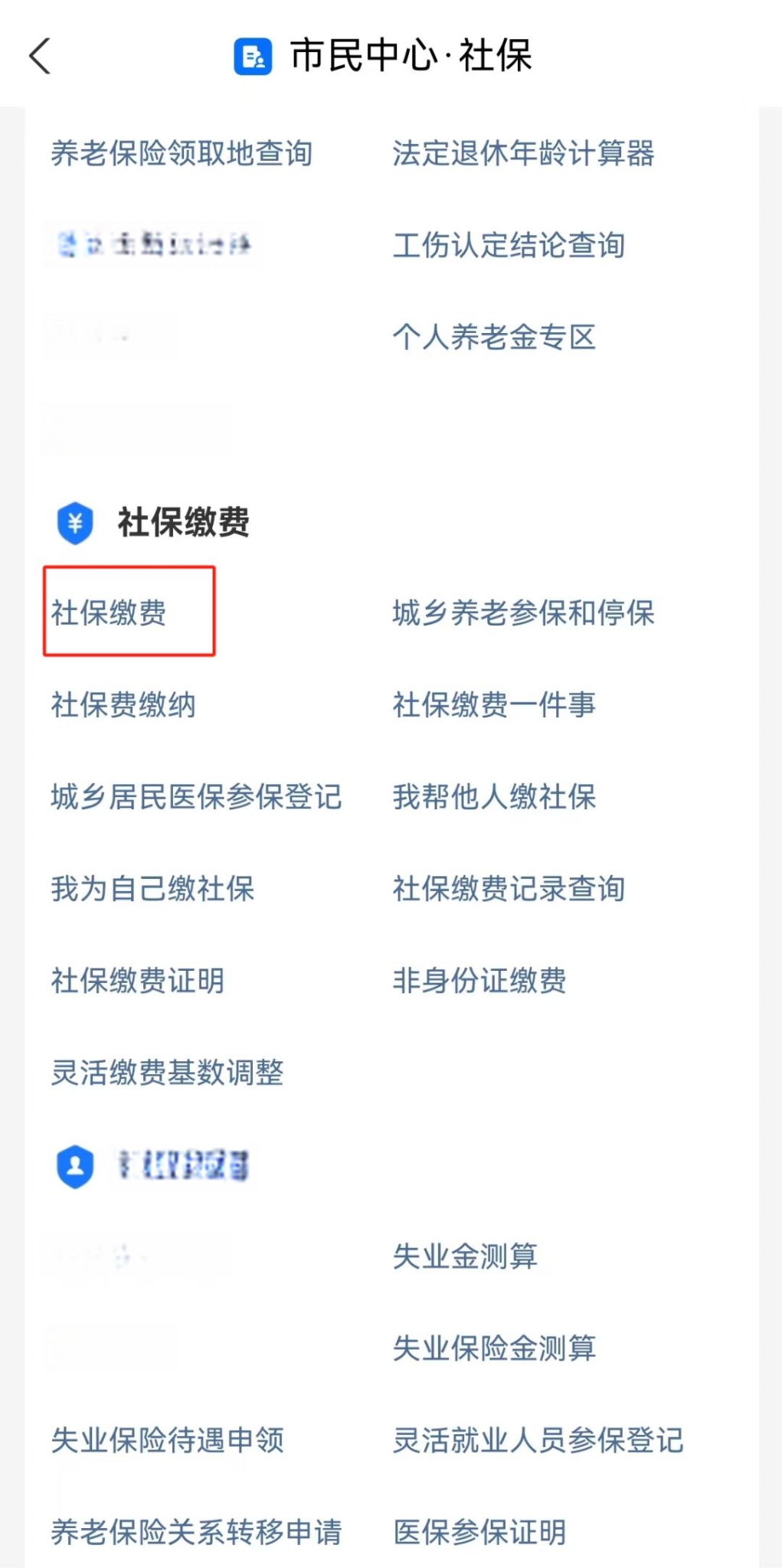Viewport: 782px width, 1568px height.
Task: Open 失业金测算
Action: (x=465, y=1256)
